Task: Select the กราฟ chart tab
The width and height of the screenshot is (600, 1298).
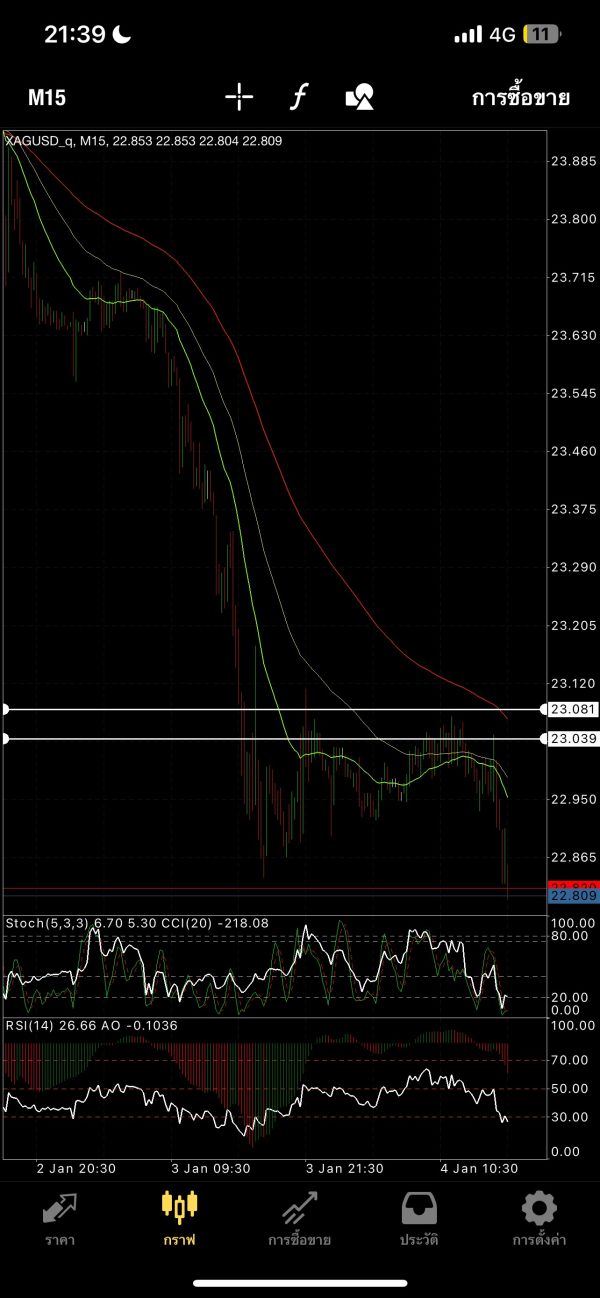Action: point(180,1220)
